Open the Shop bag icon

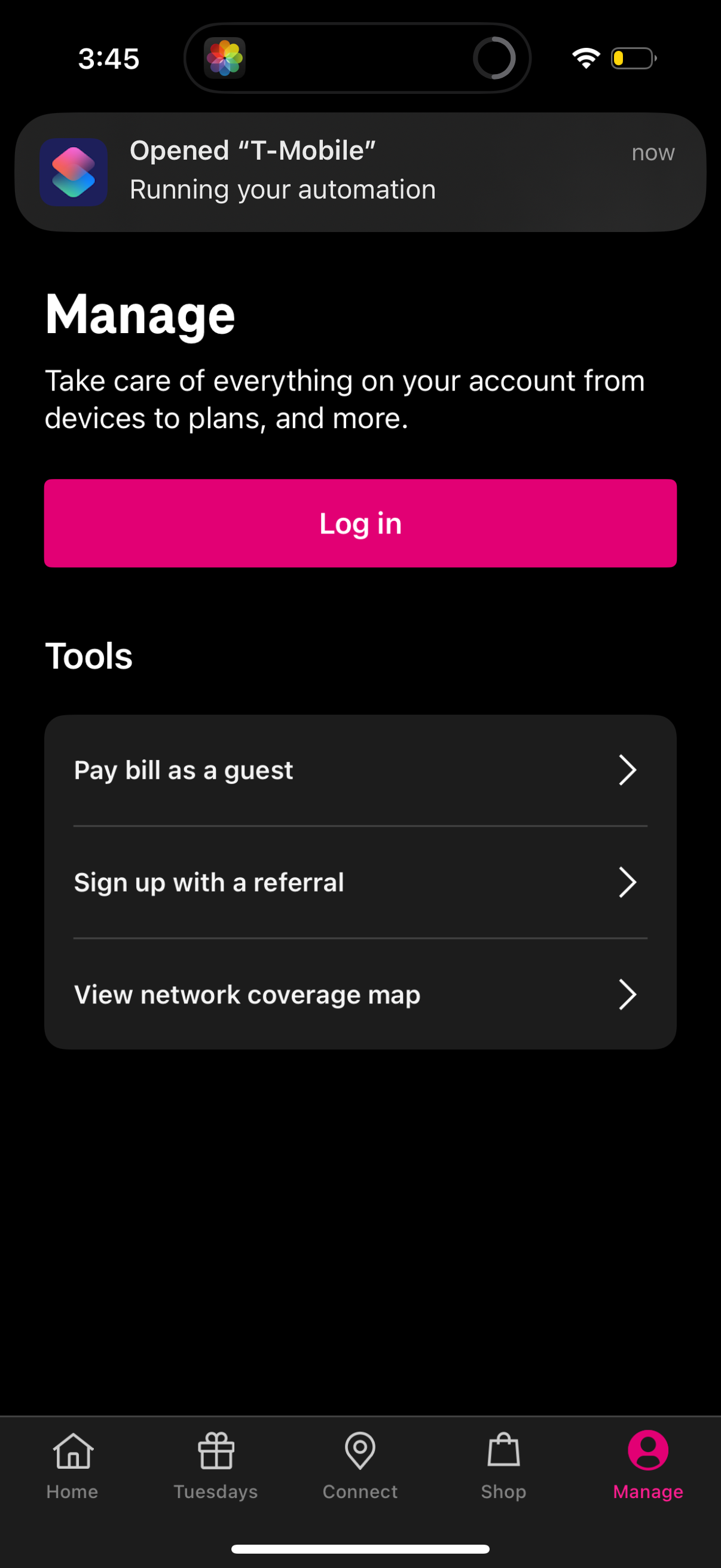[504, 1451]
